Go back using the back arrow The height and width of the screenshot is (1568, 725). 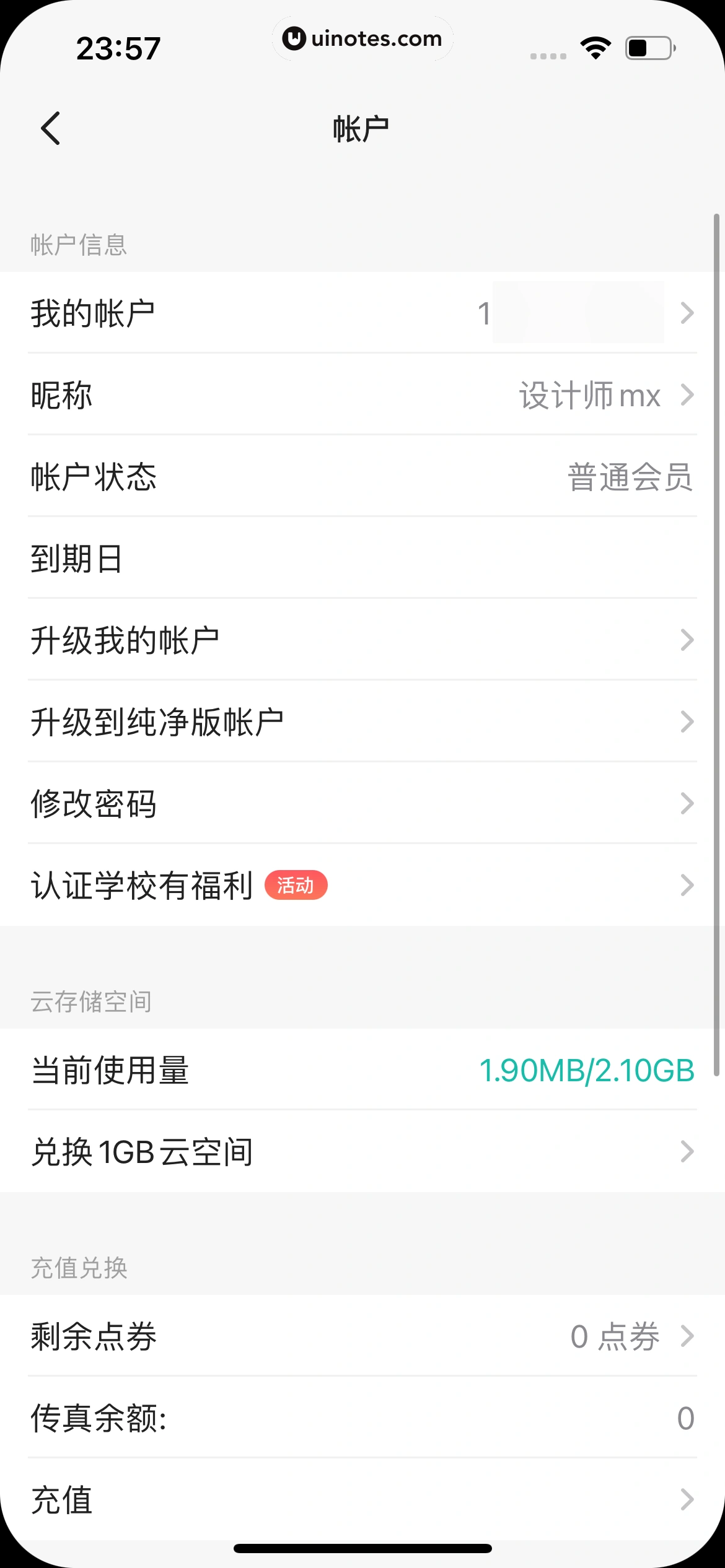point(51,128)
